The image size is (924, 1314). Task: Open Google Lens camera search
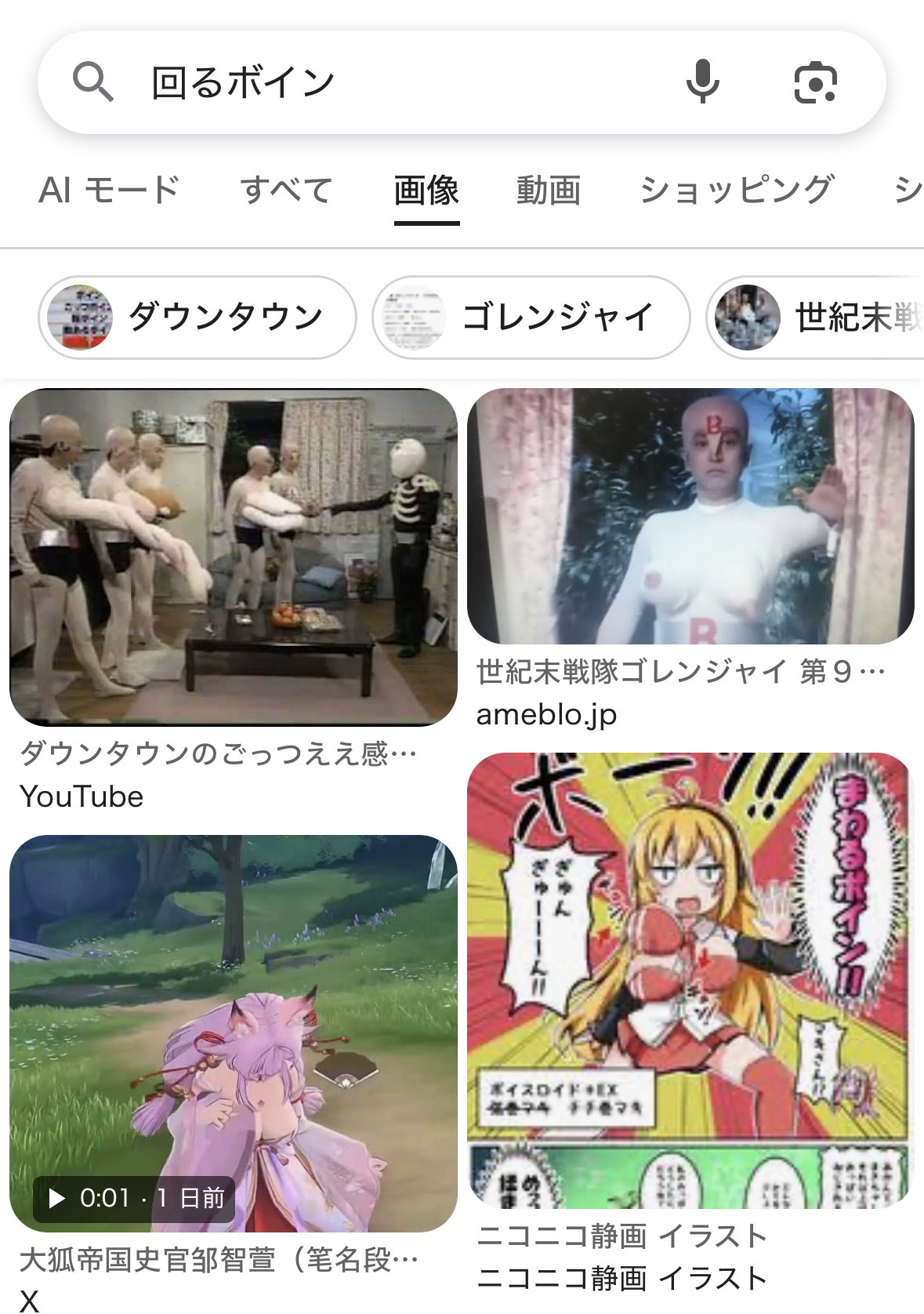pyautogui.click(x=815, y=82)
